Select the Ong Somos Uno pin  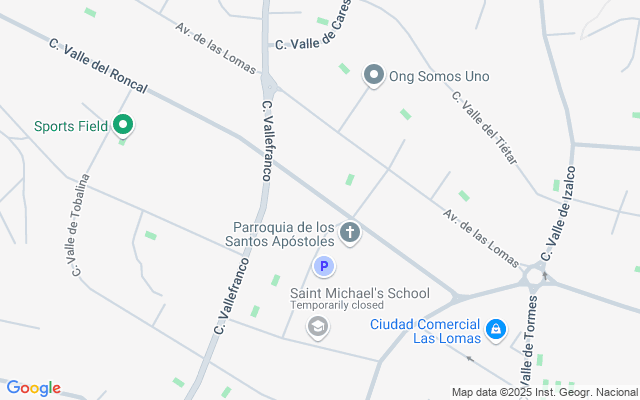click(x=374, y=75)
